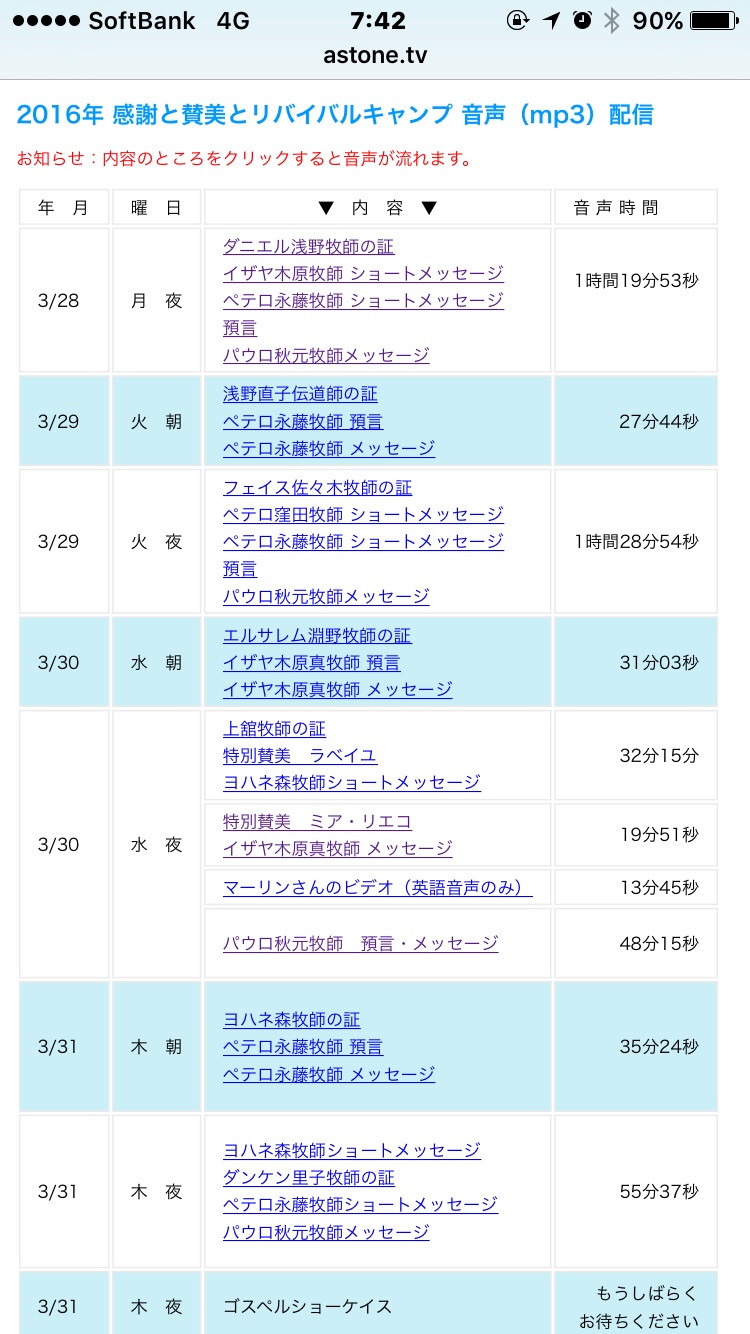Open フェイス佐々木牧師の証 link
750x1334 pixels.
click(x=317, y=488)
